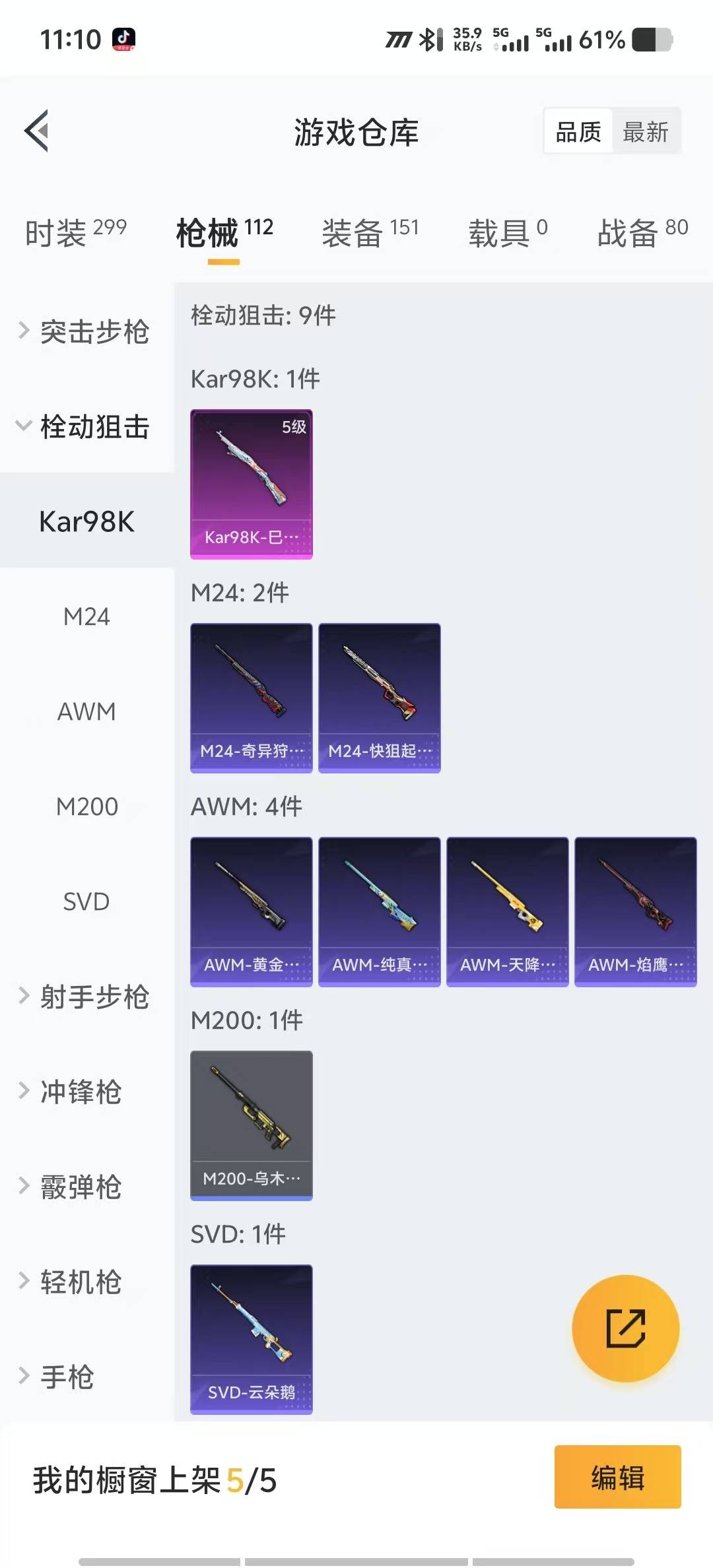Open the AWM-黄金 skin card
This screenshot has width=713, height=1568.
coord(251,911)
